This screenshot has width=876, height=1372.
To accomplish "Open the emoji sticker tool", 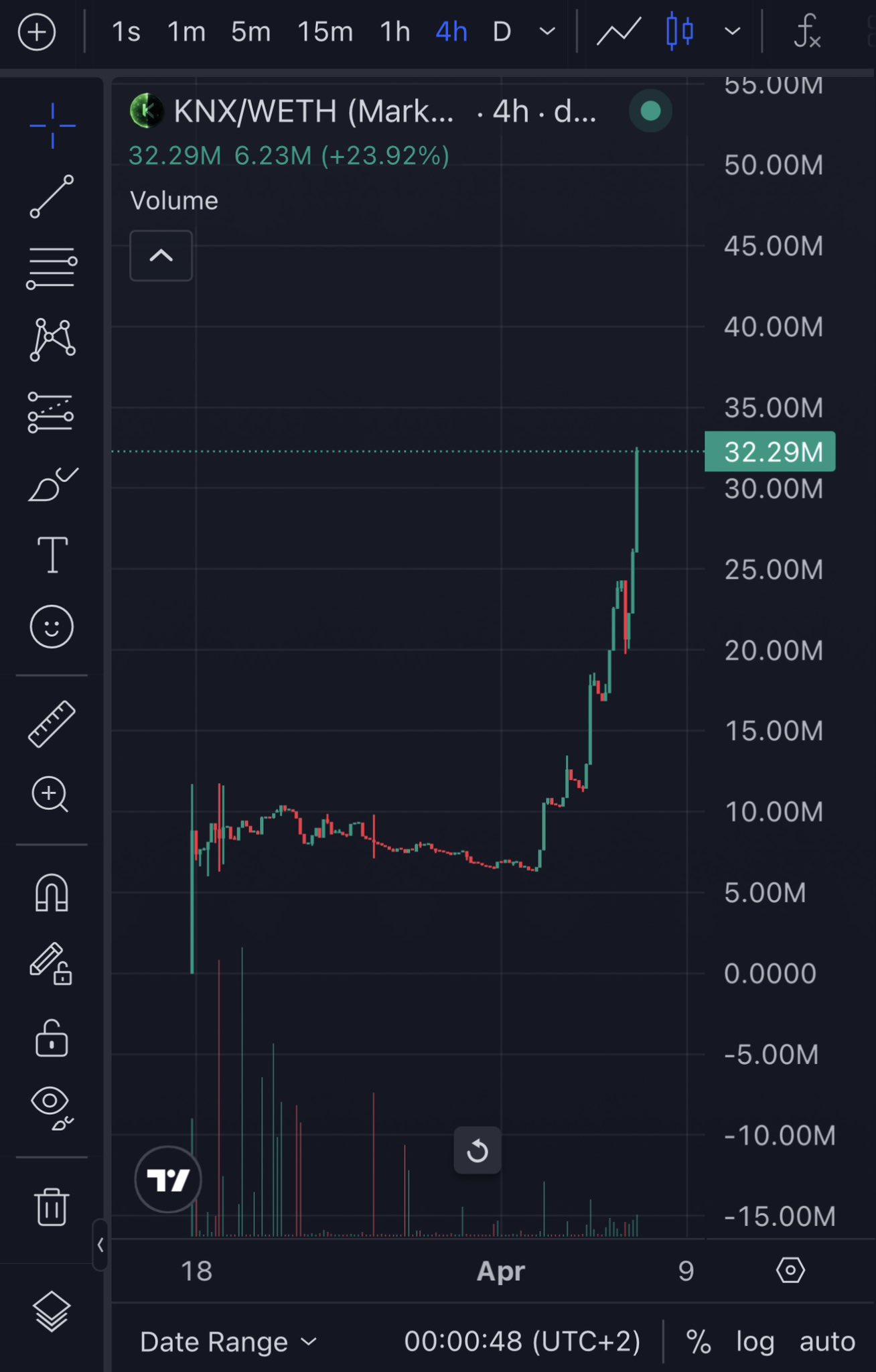I will pos(52,627).
